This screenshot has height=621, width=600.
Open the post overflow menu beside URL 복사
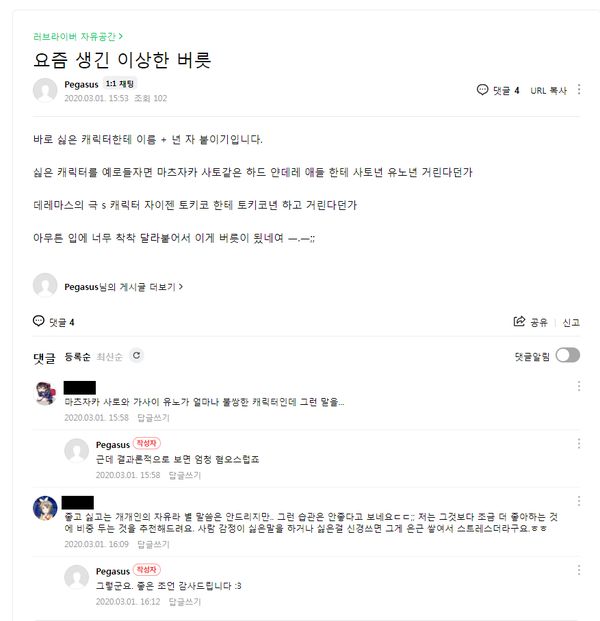point(578,90)
